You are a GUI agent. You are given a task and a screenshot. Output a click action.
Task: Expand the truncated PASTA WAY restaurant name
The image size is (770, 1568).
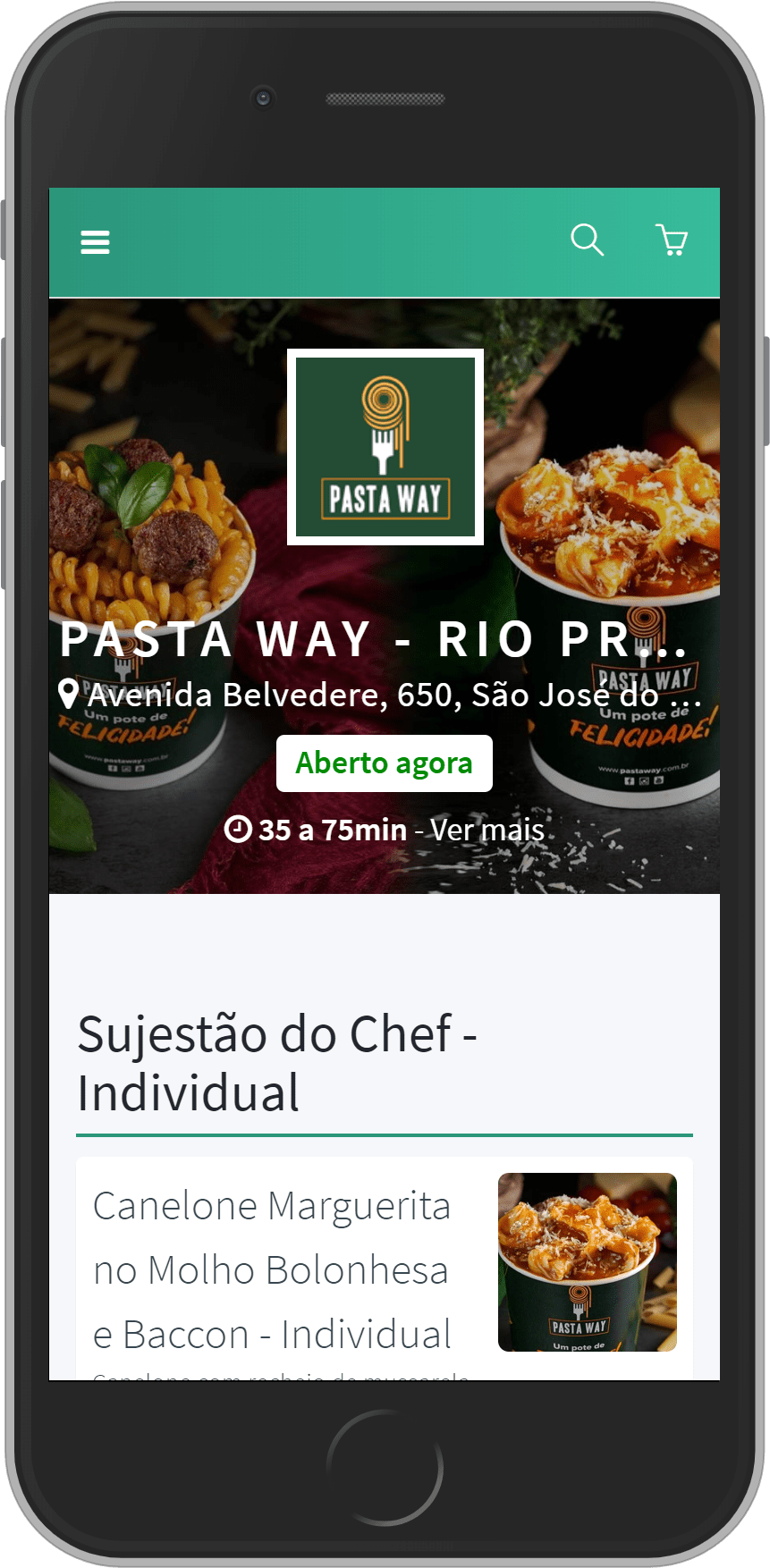pyautogui.click(x=385, y=638)
